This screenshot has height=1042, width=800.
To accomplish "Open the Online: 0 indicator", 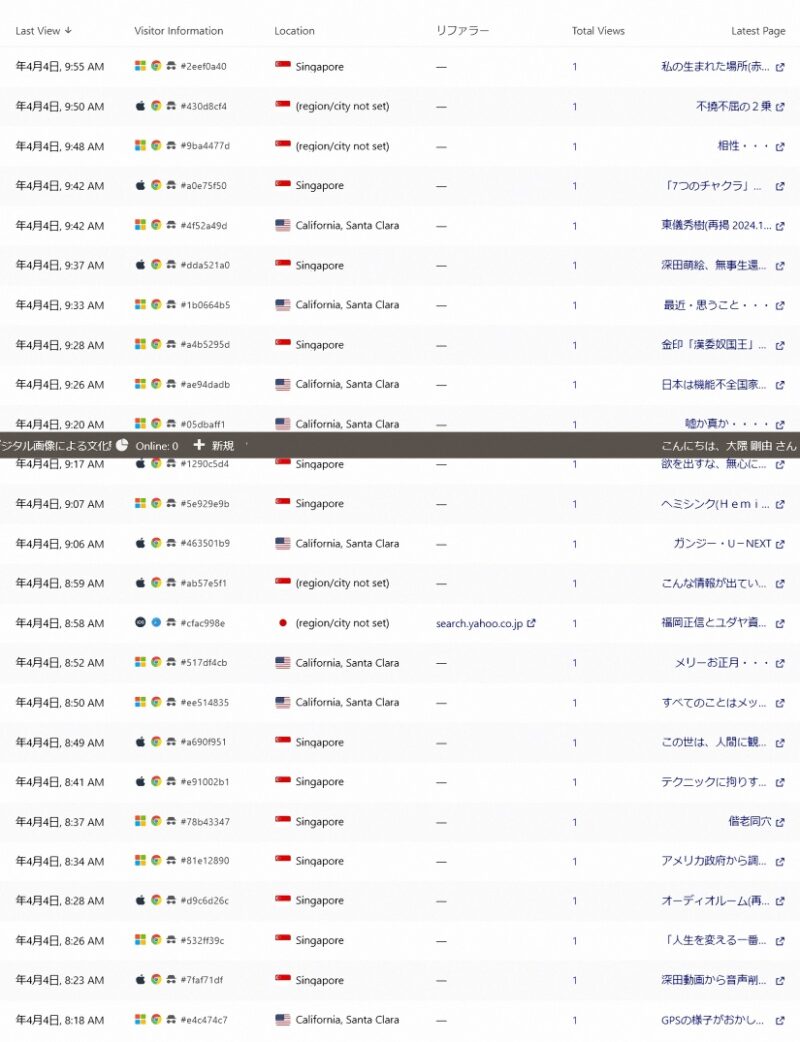I will pos(148,446).
